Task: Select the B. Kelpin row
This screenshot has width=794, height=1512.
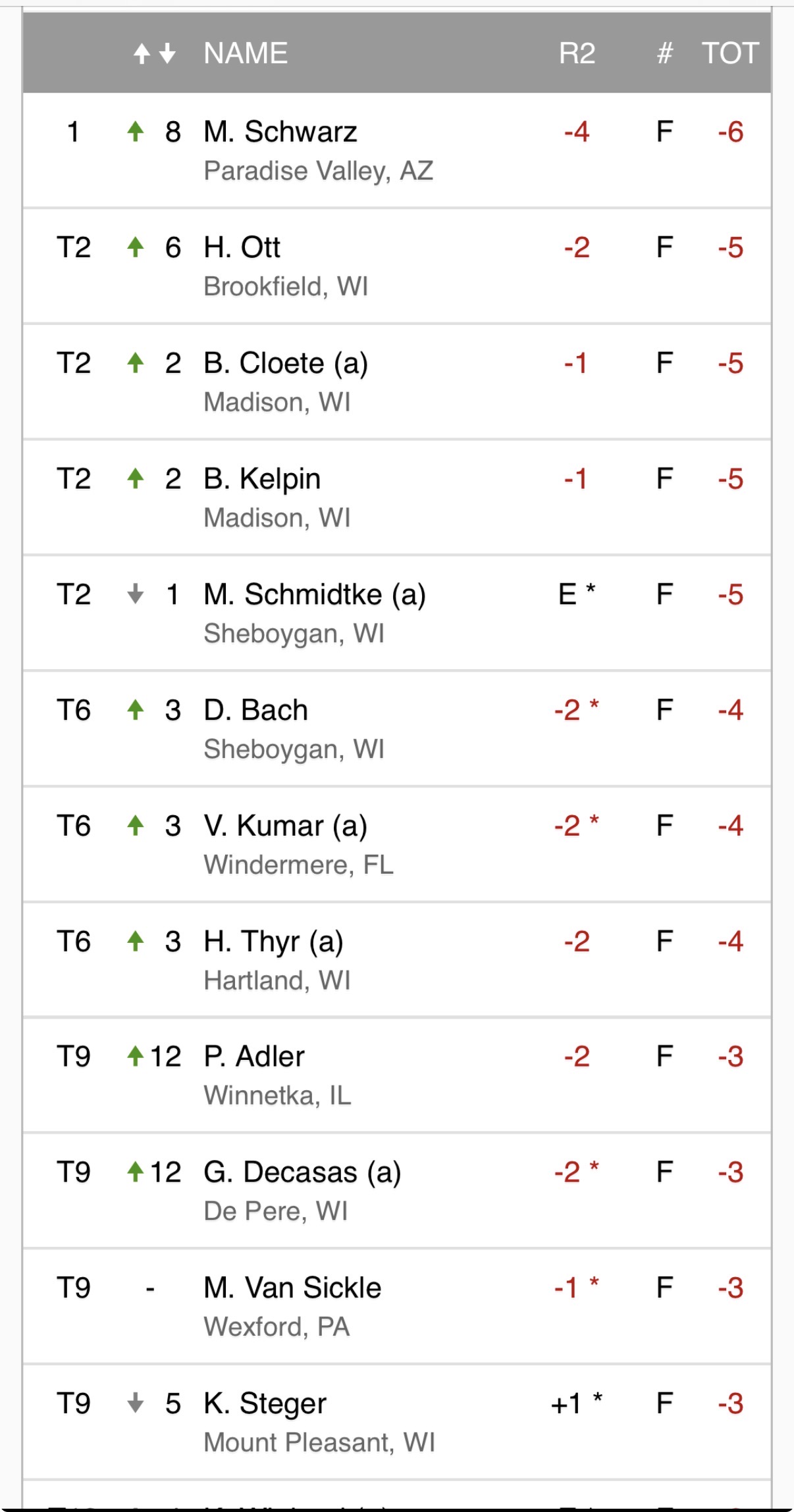Action: [x=397, y=497]
